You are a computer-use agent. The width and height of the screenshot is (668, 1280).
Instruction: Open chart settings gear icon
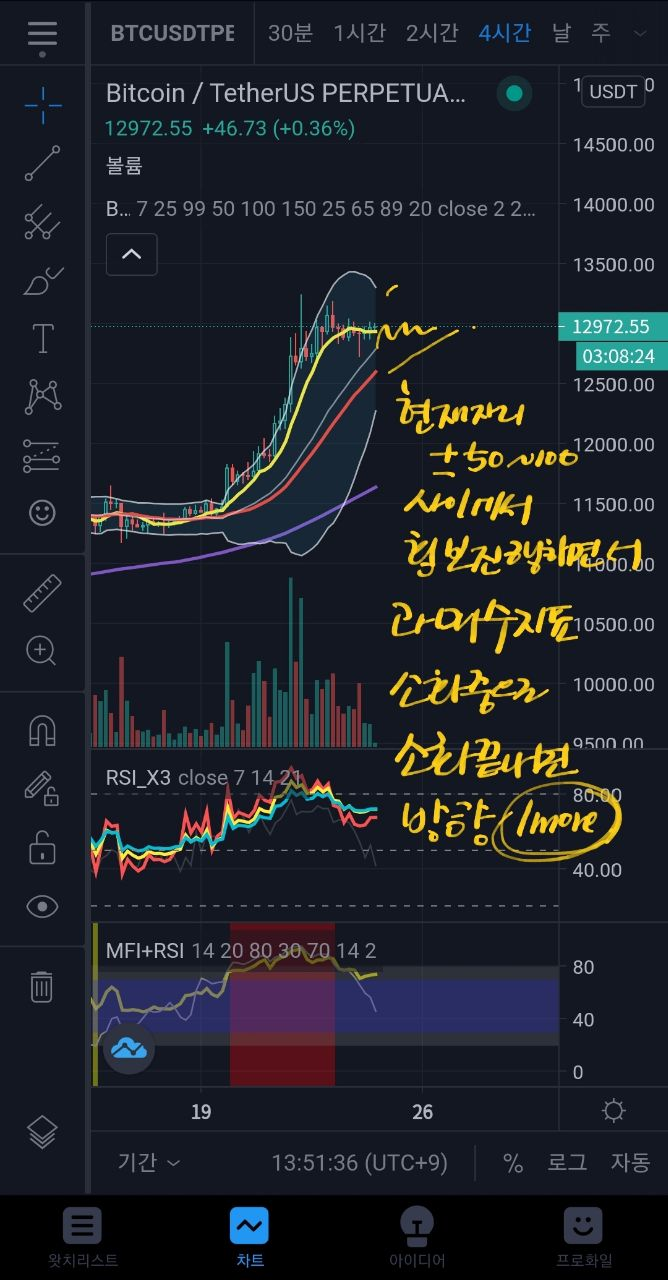tap(614, 1111)
